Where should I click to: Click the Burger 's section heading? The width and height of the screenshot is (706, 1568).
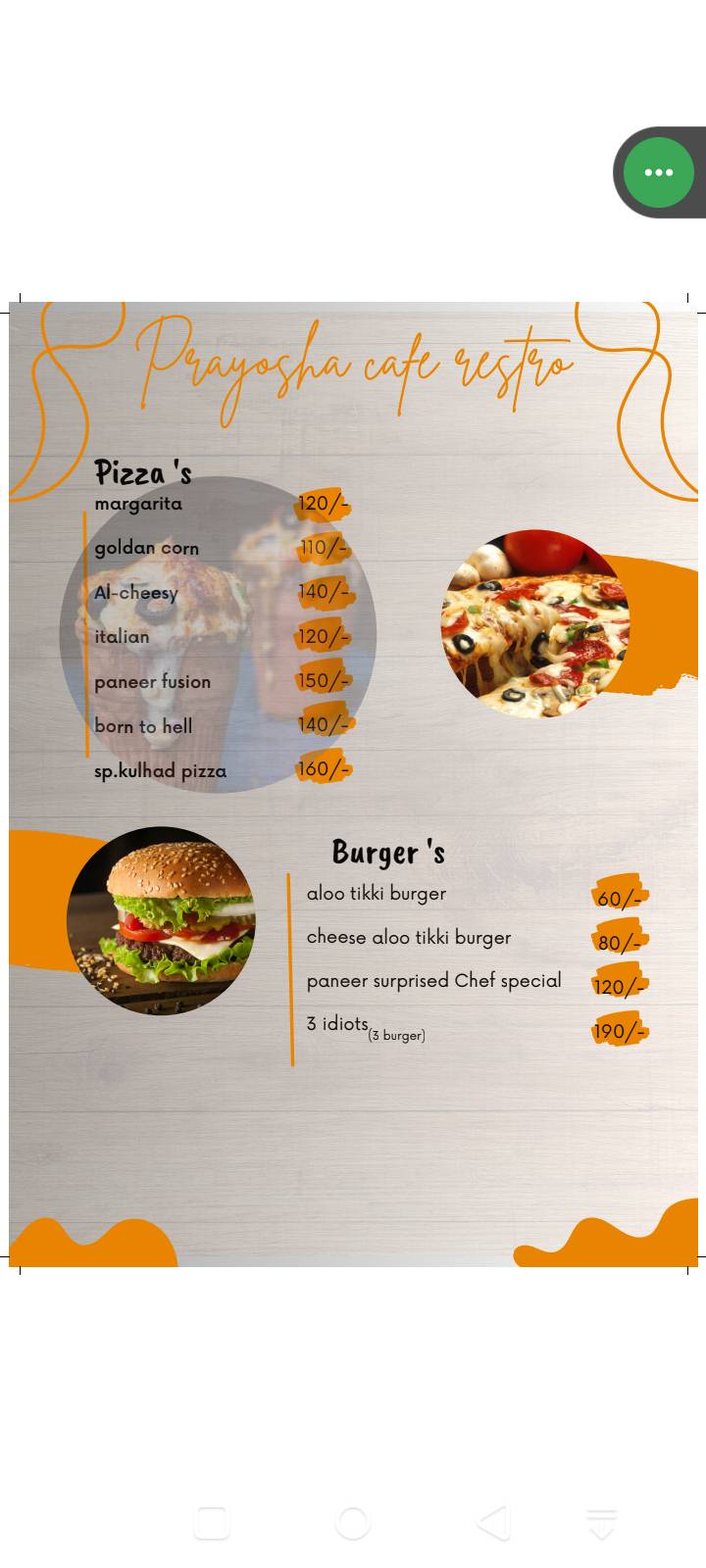388,852
